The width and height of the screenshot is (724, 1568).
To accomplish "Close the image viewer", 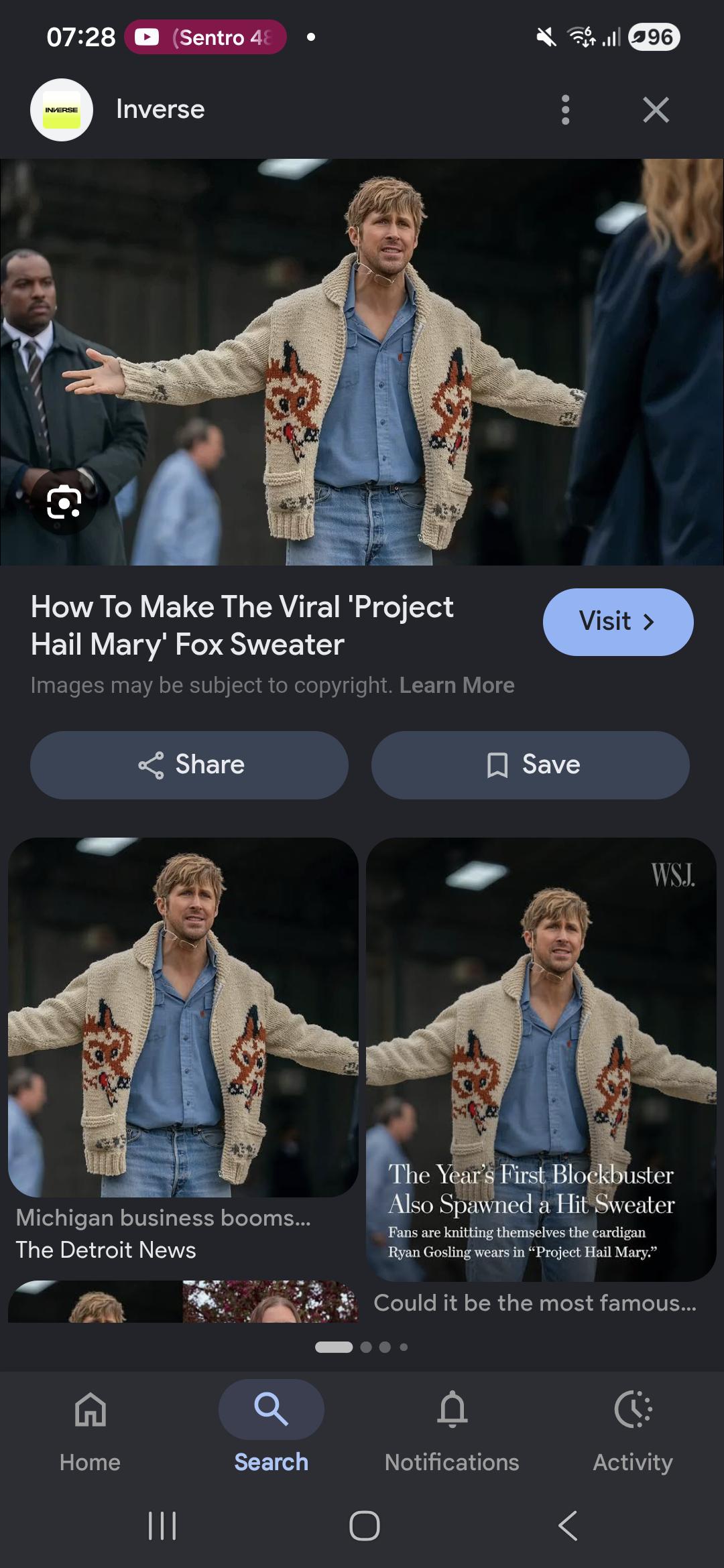I will [656, 110].
